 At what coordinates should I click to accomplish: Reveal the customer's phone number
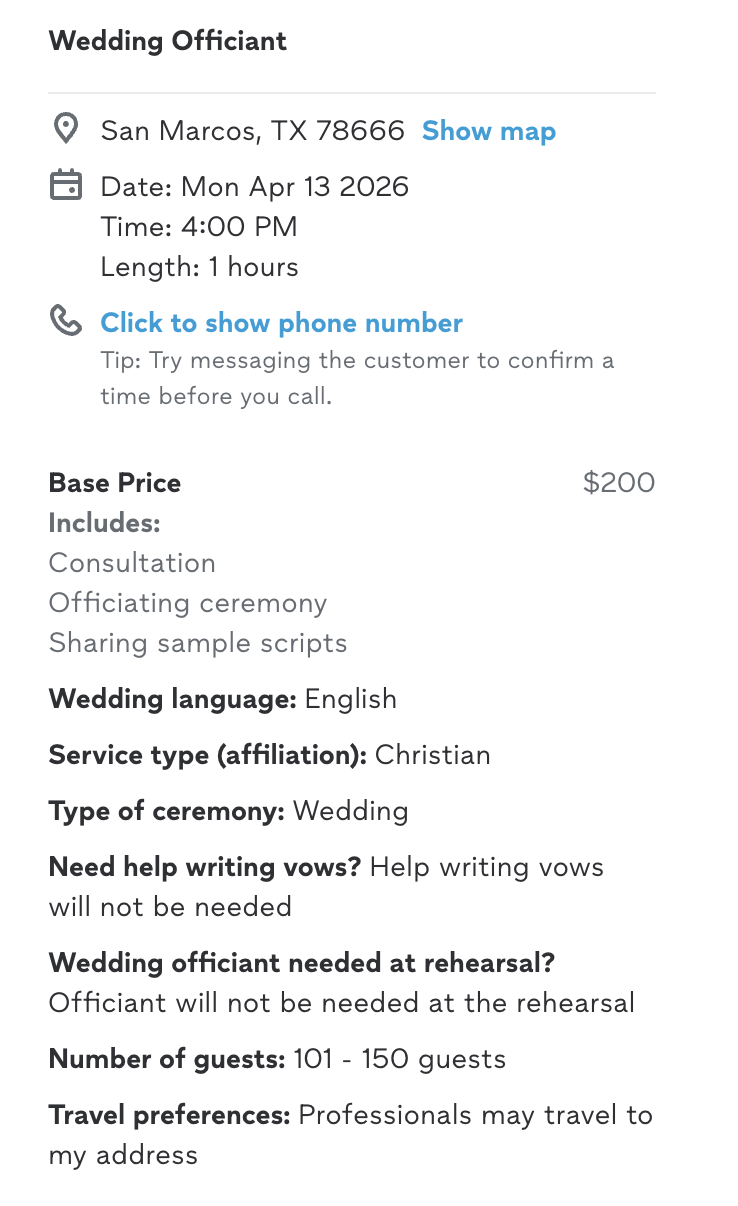click(281, 323)
